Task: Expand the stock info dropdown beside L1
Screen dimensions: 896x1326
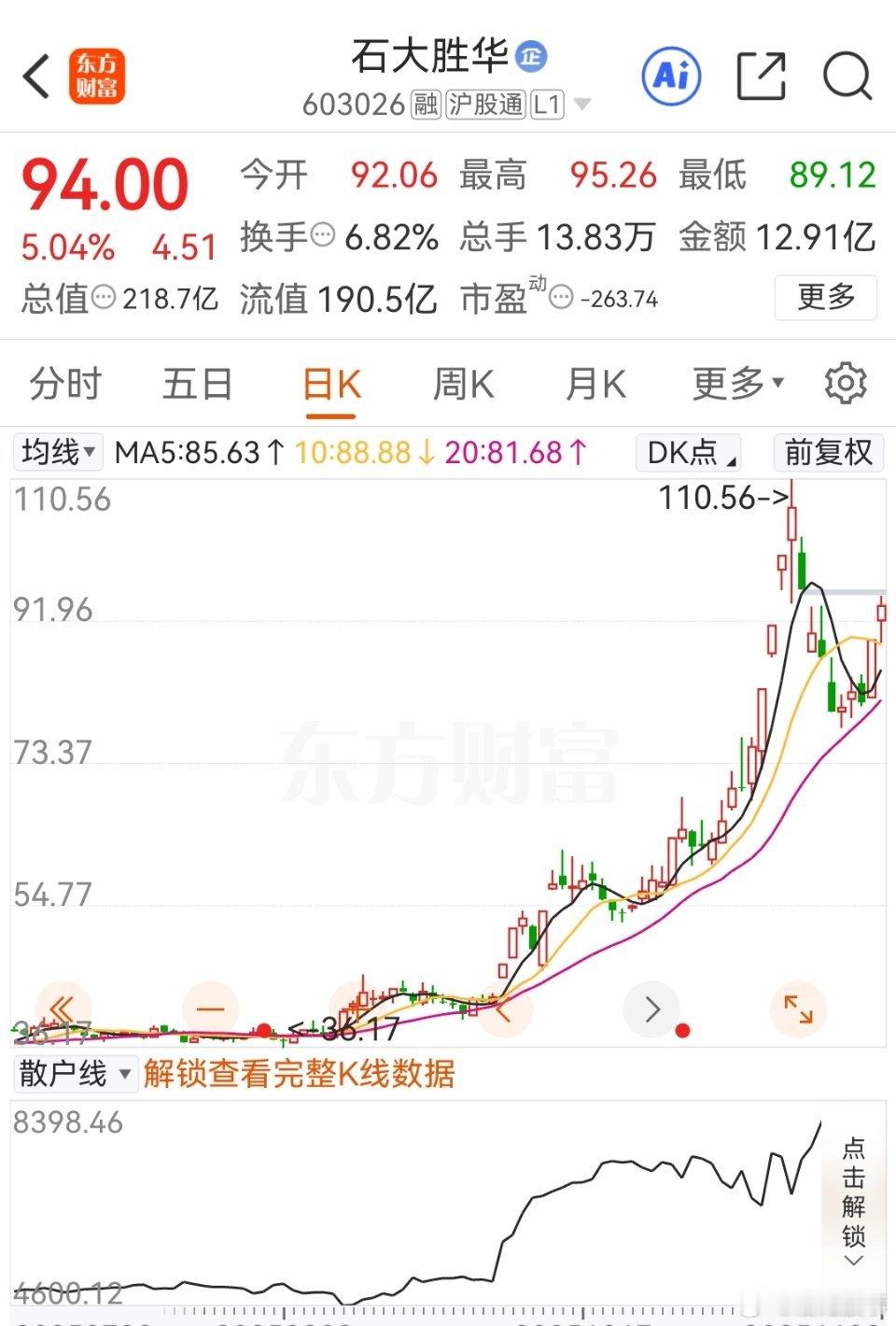Action: click(583, 105)
